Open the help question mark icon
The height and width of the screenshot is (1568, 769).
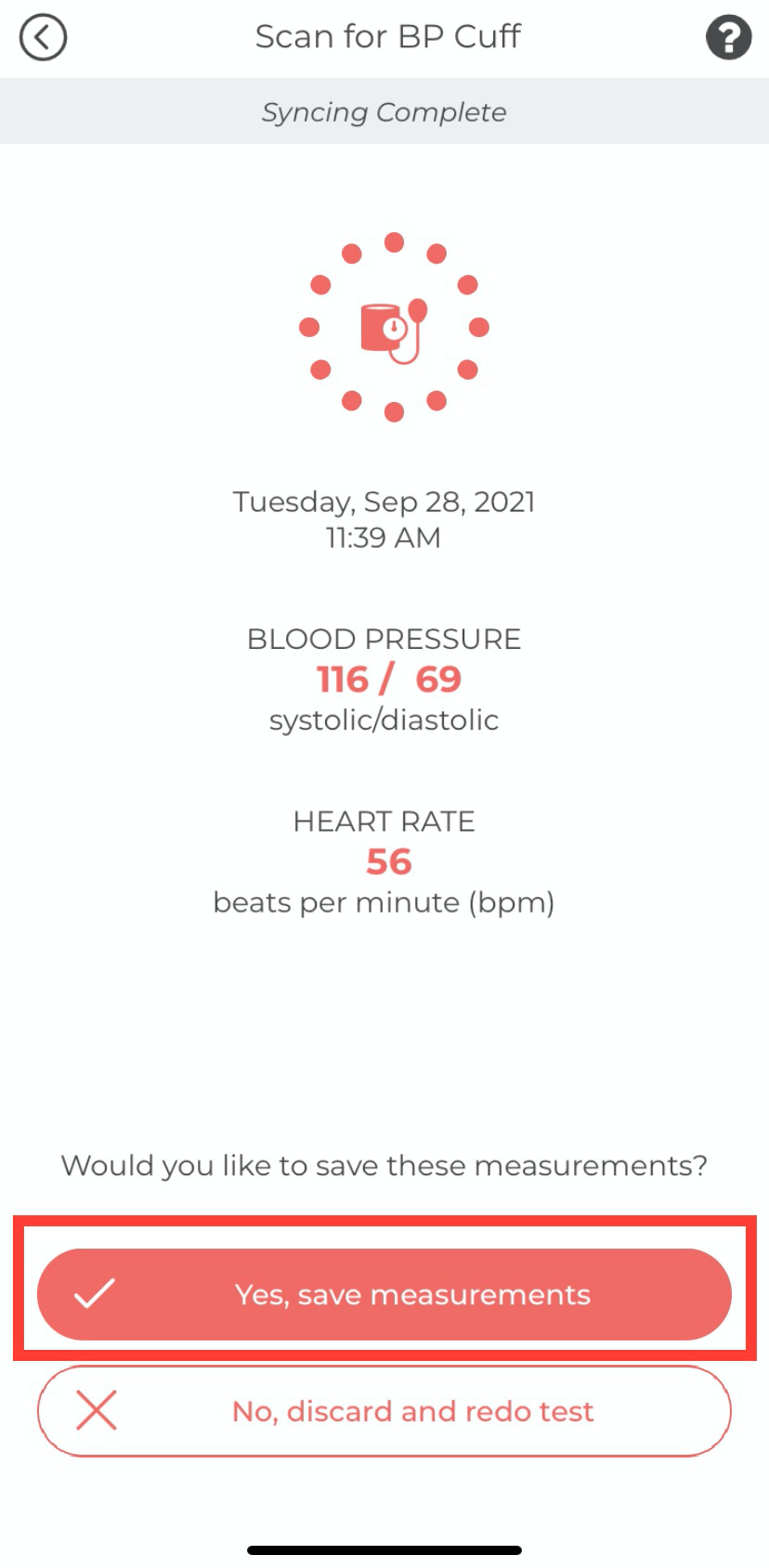pos(728,38)
